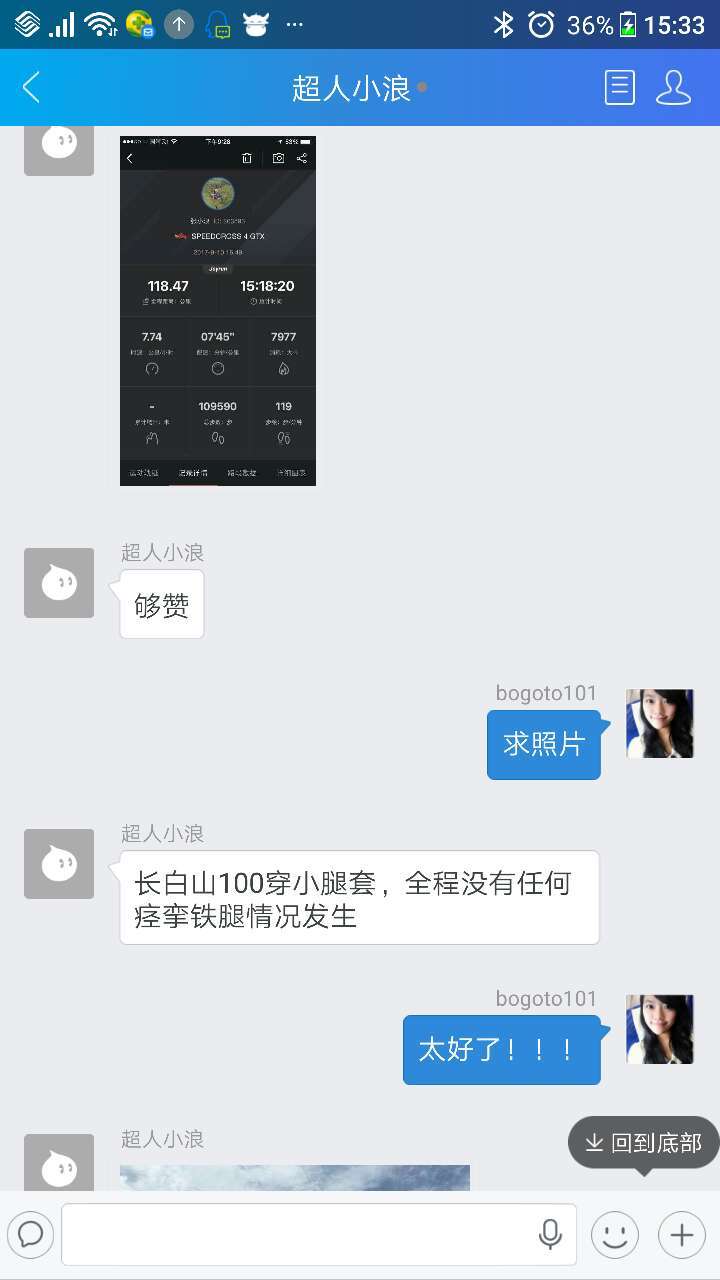Open the plus attachment menu
This screenshot has height=1280, width=720.
[x=682, y=1235]
